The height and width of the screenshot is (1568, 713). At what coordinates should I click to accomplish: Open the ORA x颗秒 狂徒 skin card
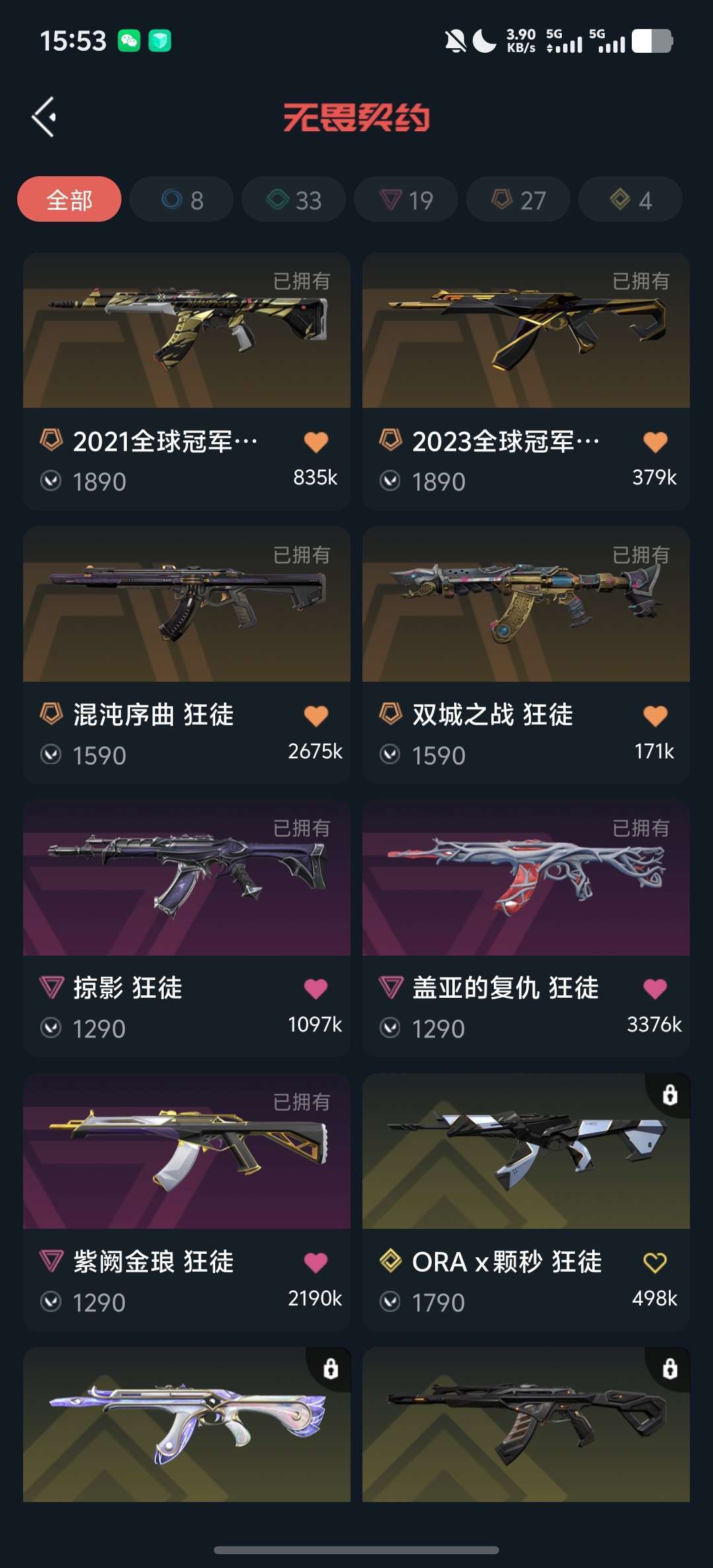(526, 1202)
